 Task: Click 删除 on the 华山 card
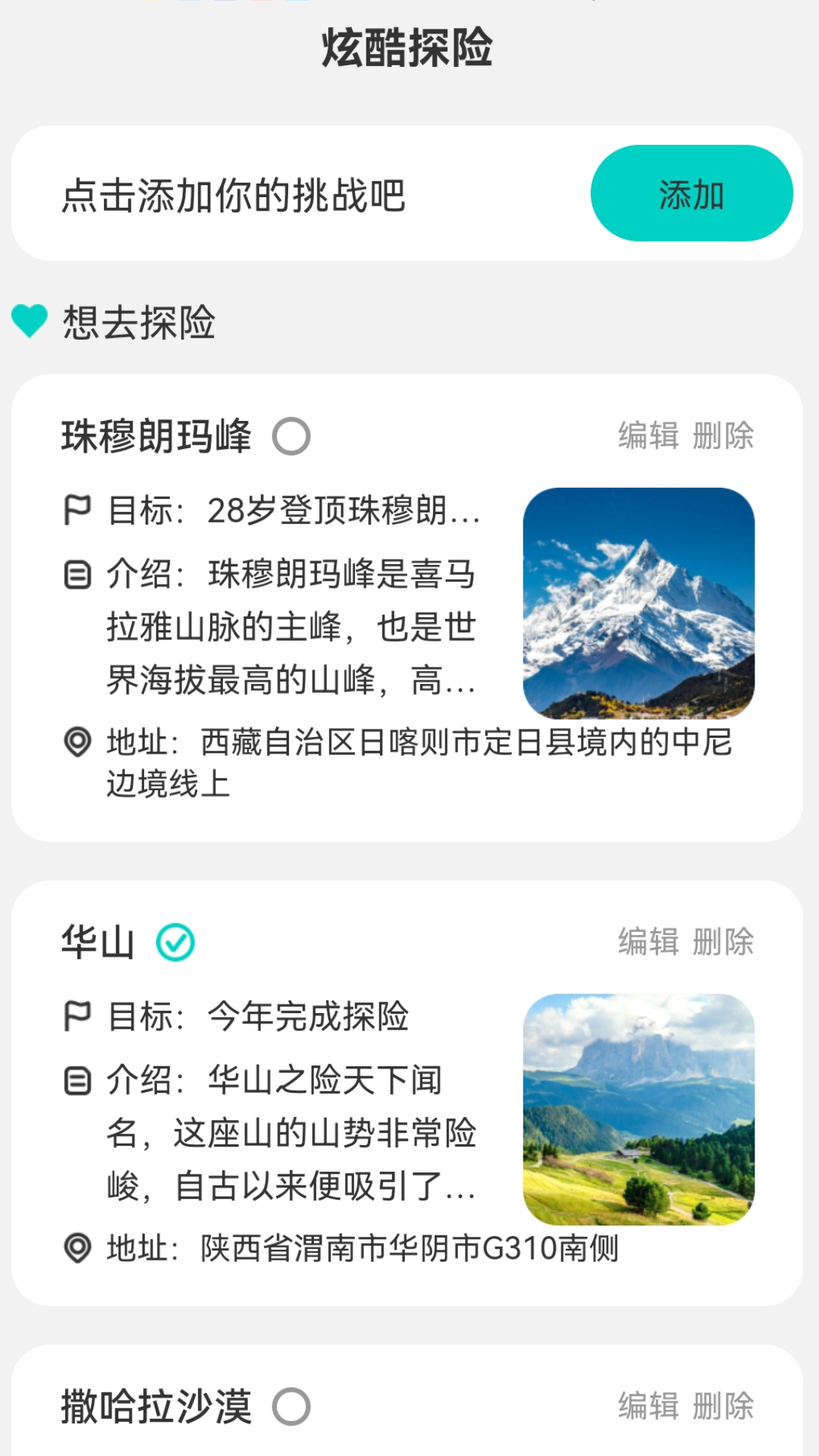pos(725,941)
